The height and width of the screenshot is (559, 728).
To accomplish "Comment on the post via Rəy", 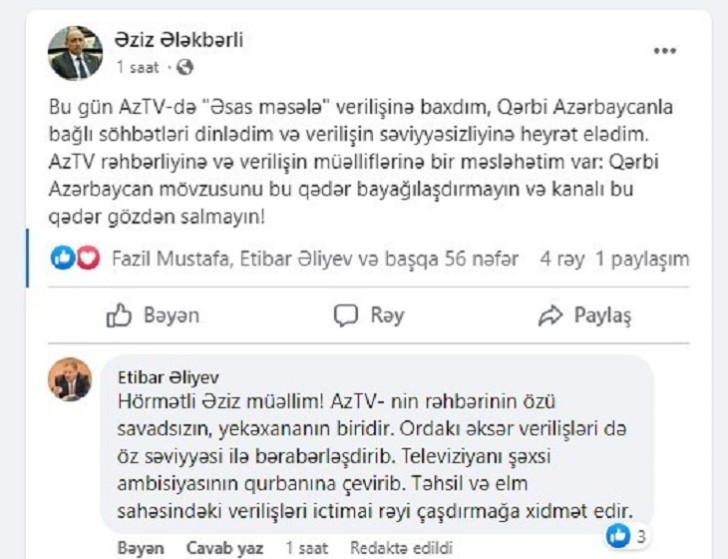I will 369,315.
